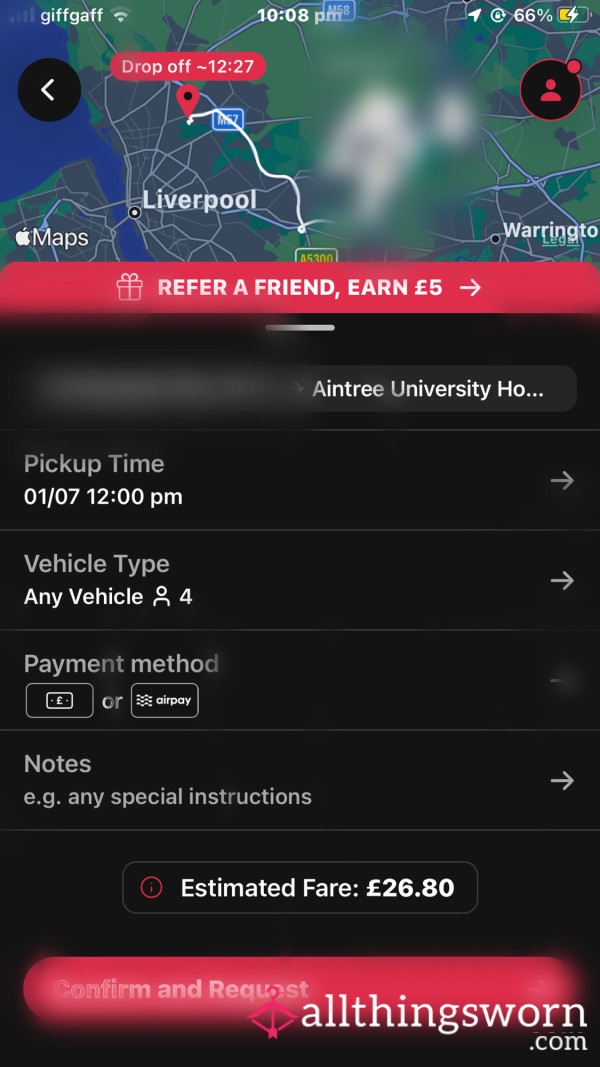Image resolution: width=600 pixels, height=1067 pixels.
Task: Open the profile account icon
Action: click(x=550, y=90)
